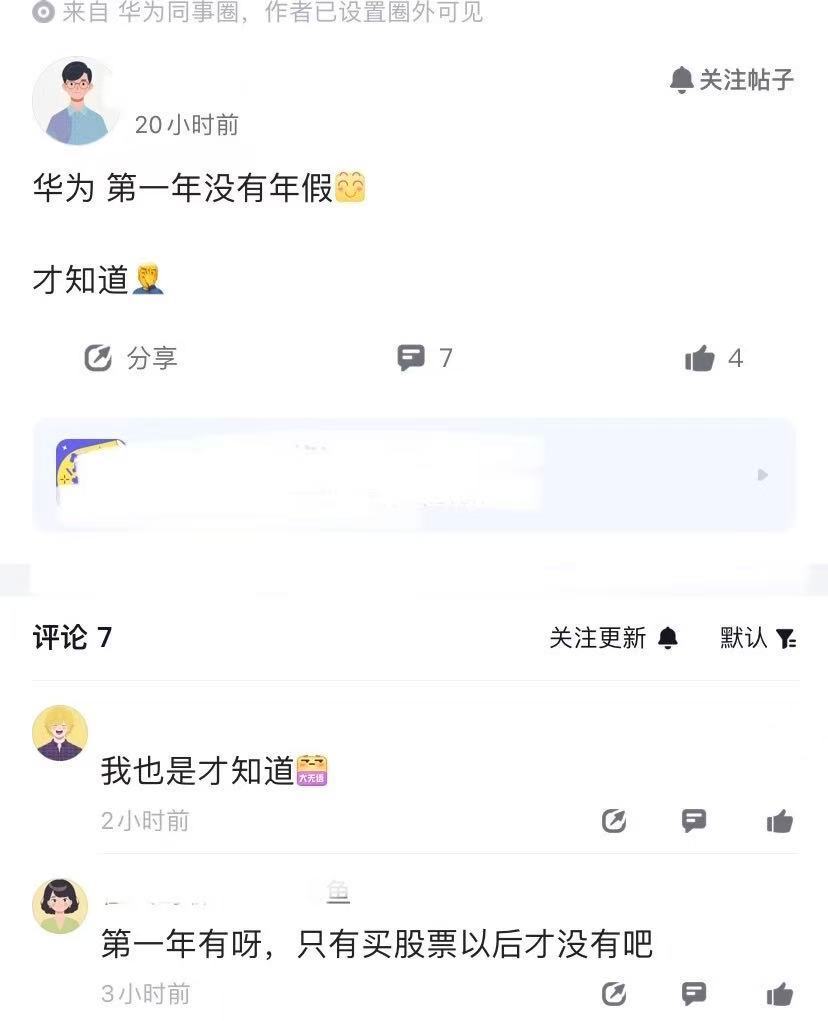Toggle like on the 第一年有呀 comment
The height and width of the screenshot is (1021, 828).
[778, 993]
